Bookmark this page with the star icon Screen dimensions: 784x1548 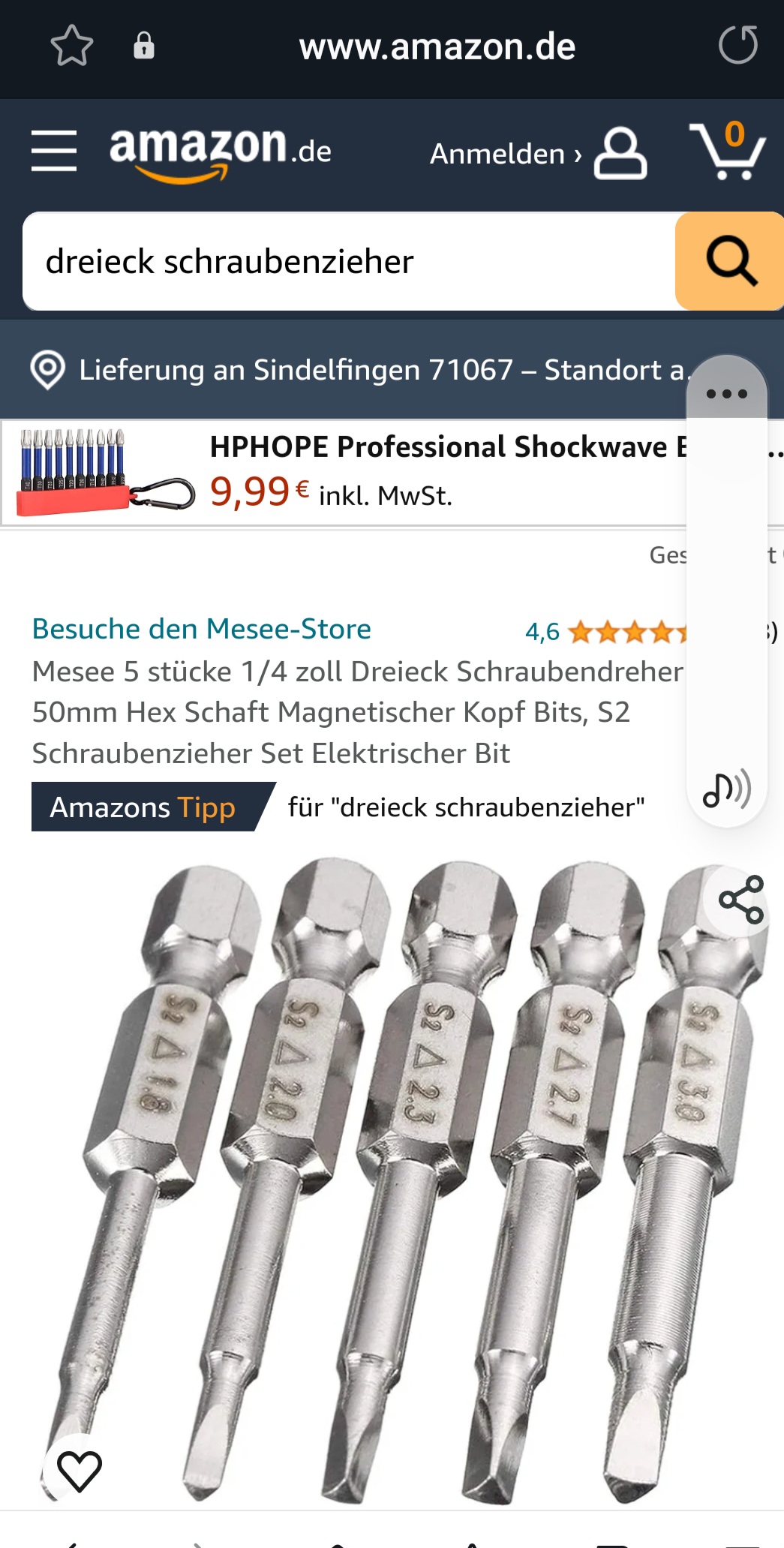(71, 47)
